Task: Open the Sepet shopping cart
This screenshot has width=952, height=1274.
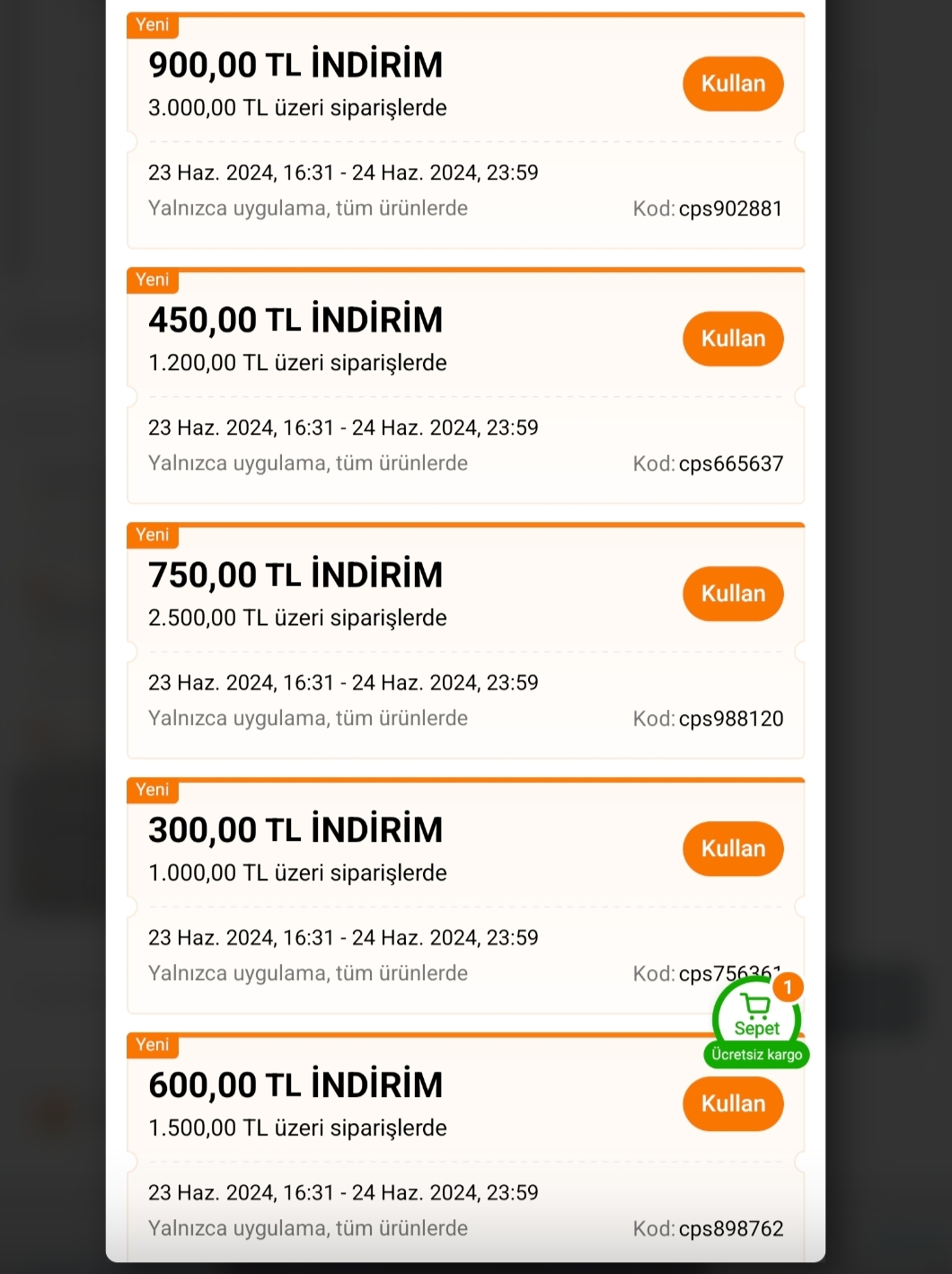Action: point(756,1015)
